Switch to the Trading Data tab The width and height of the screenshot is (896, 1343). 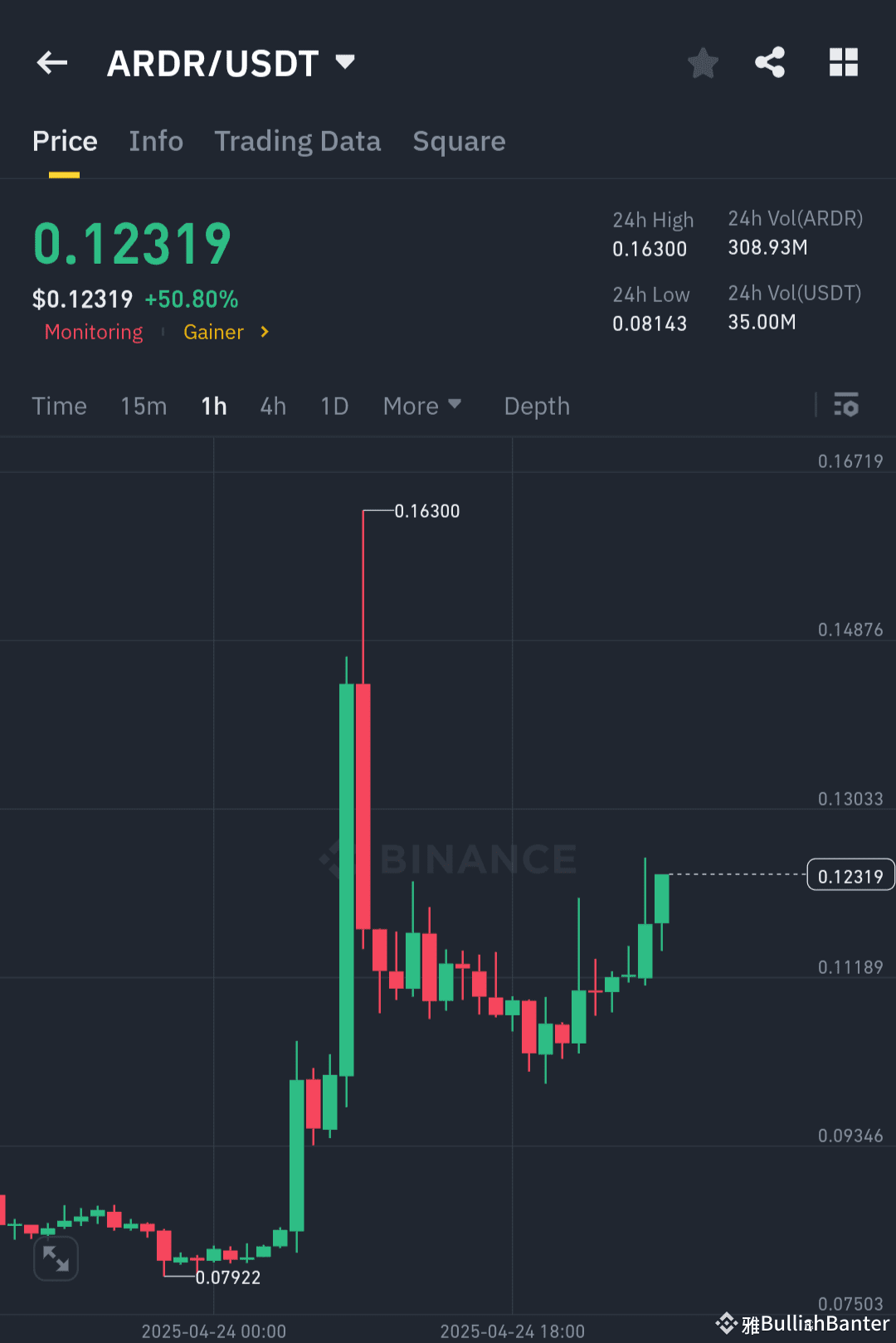pyautogui.click(x=297, y=141)
